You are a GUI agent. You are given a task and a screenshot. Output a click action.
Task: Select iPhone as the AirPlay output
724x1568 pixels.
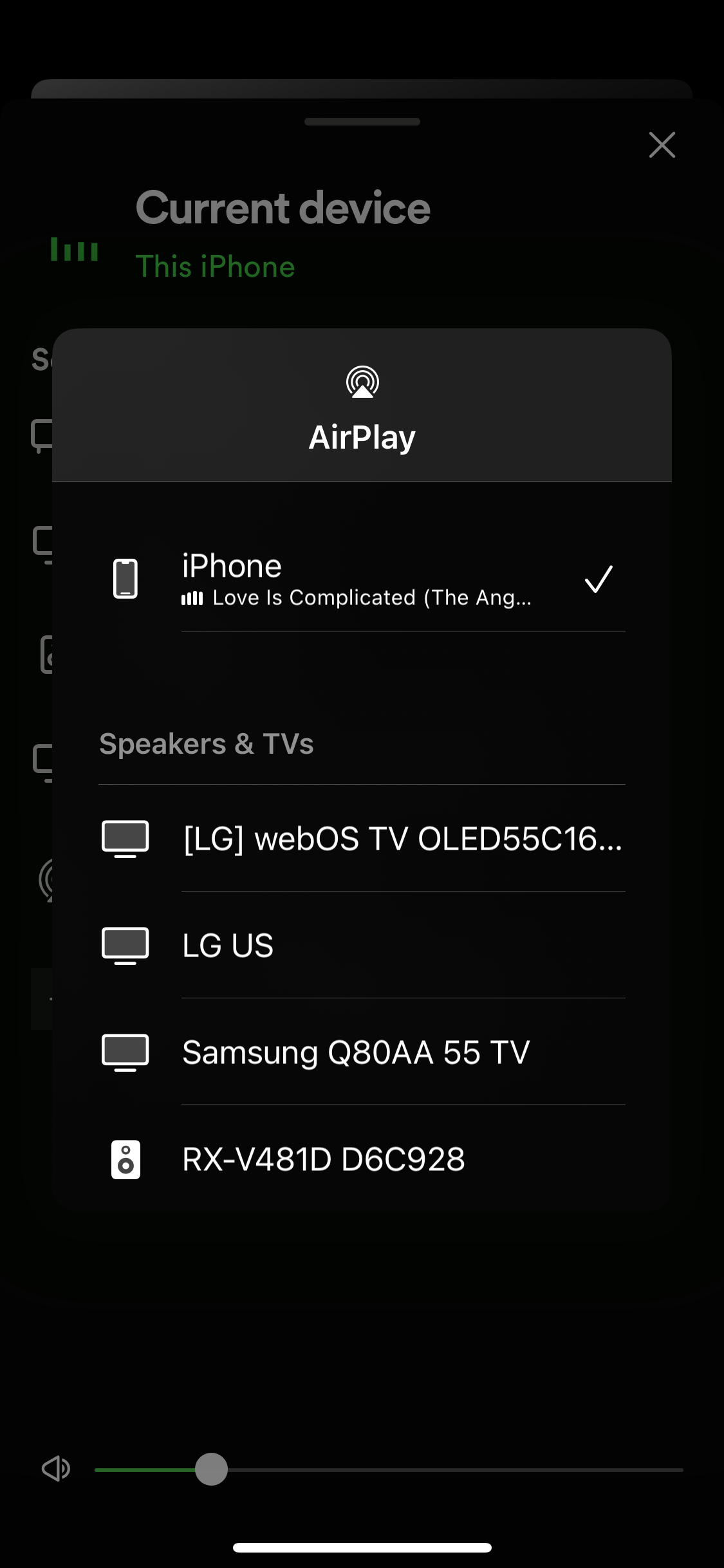coord(360,579)
